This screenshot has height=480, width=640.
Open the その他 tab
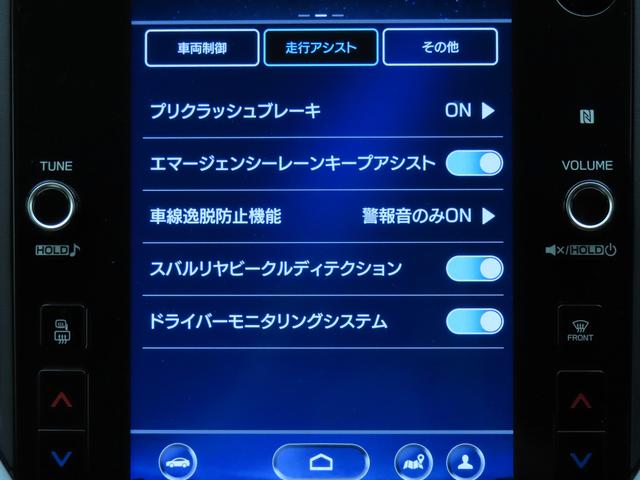pos(439,47)
